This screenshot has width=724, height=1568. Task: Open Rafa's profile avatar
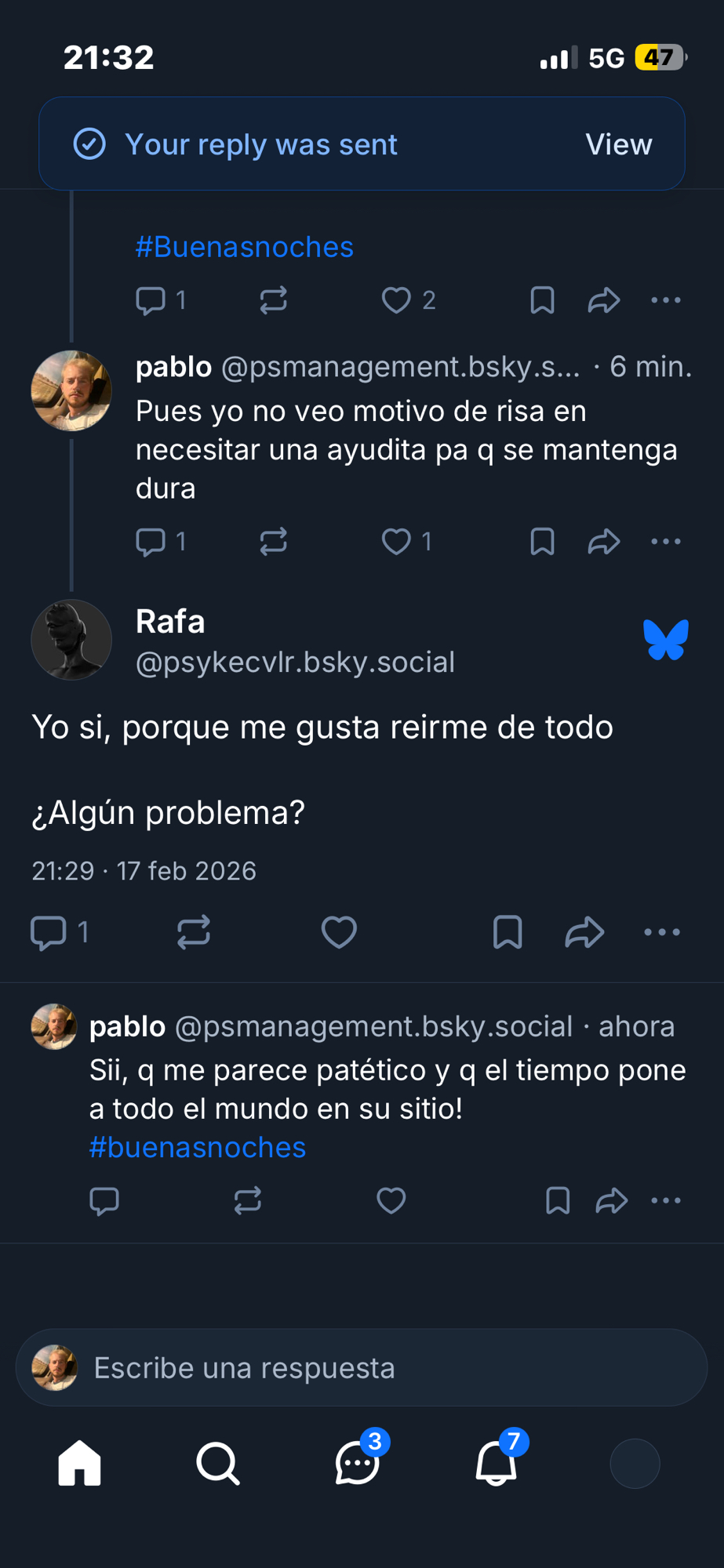point(71,640)
